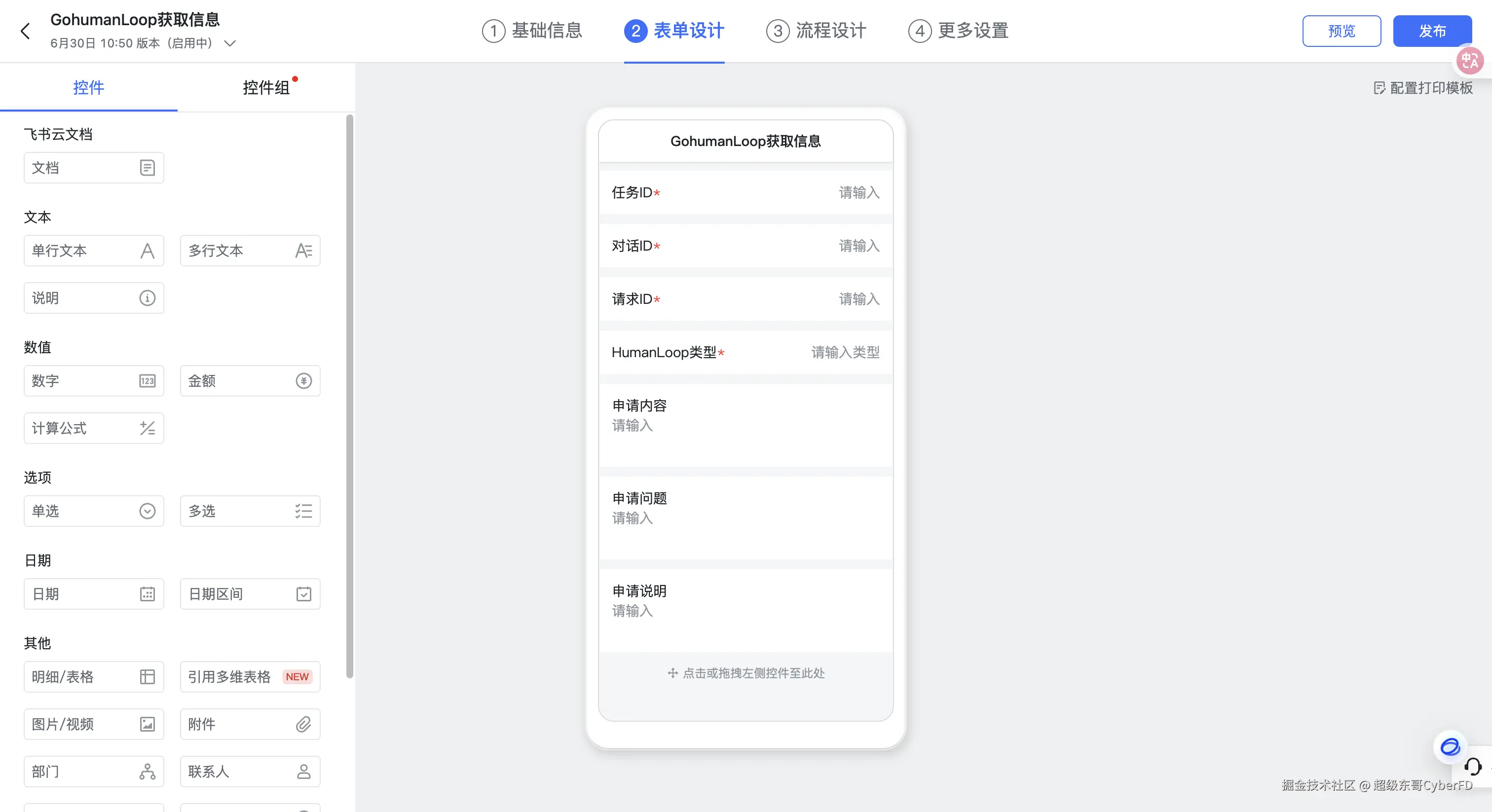Open the 流程设计 step
Viewport: 1492px width, 812px height.
pos(816,31)
